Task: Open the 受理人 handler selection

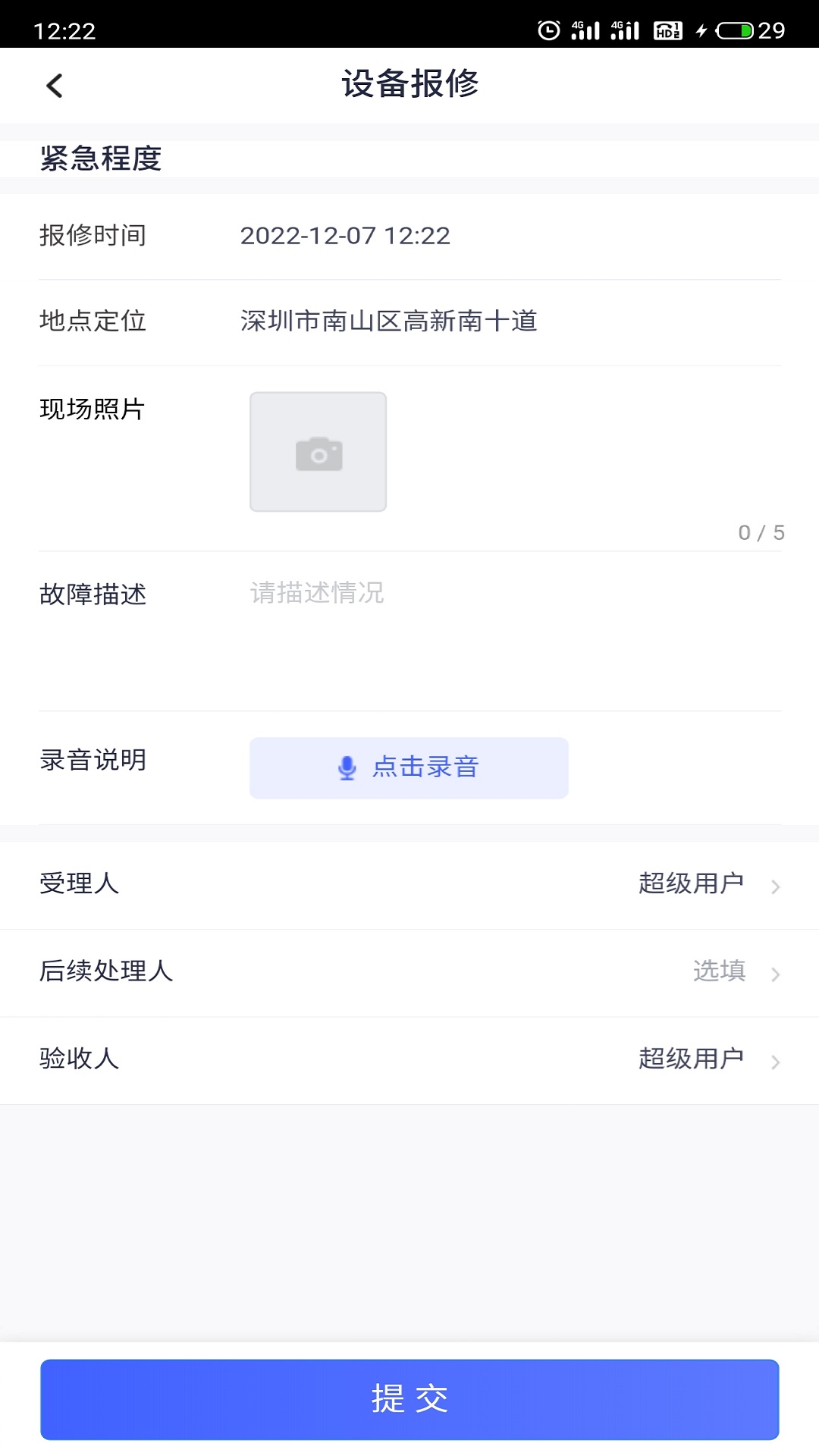Action: pos(409,884)
